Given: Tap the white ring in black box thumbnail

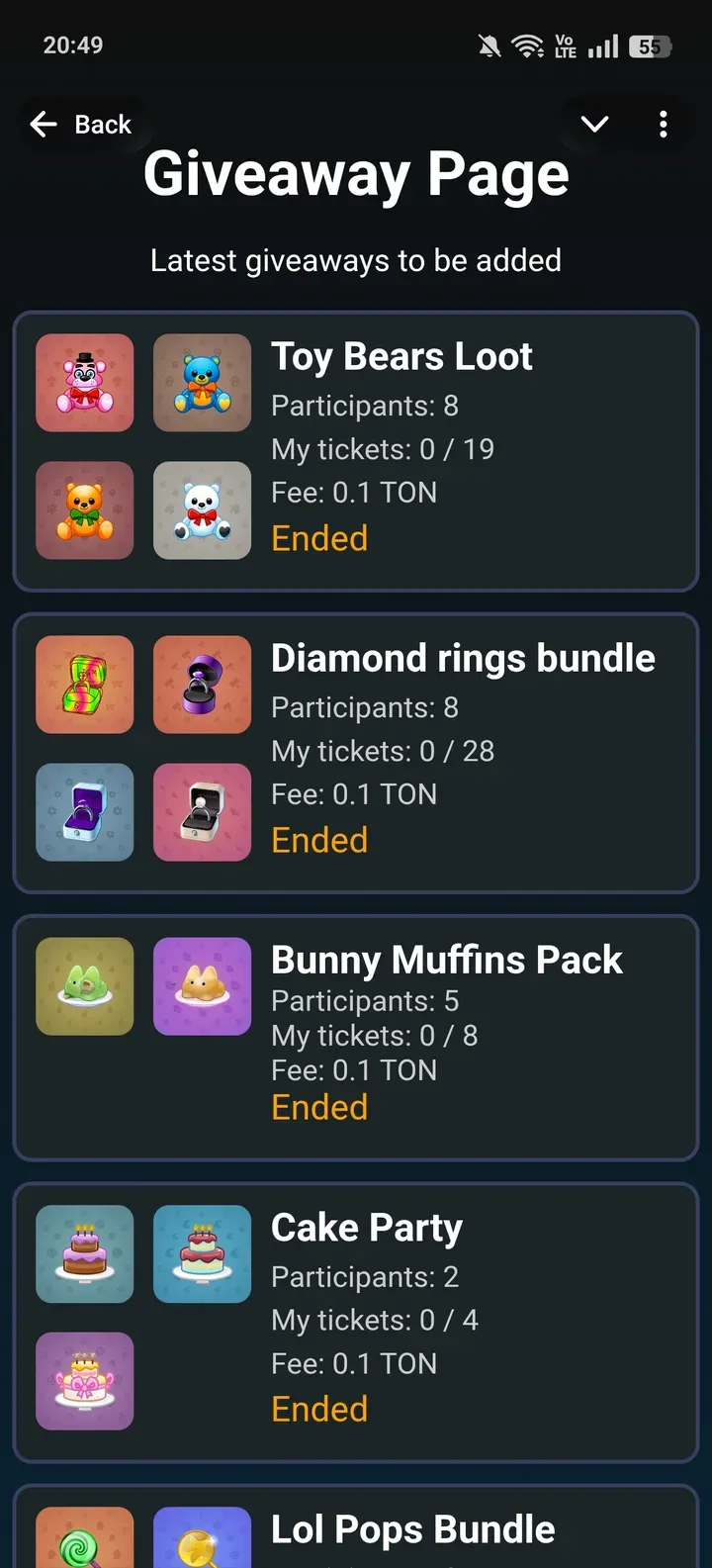Looking at the screenshot, I should [202, 812].
